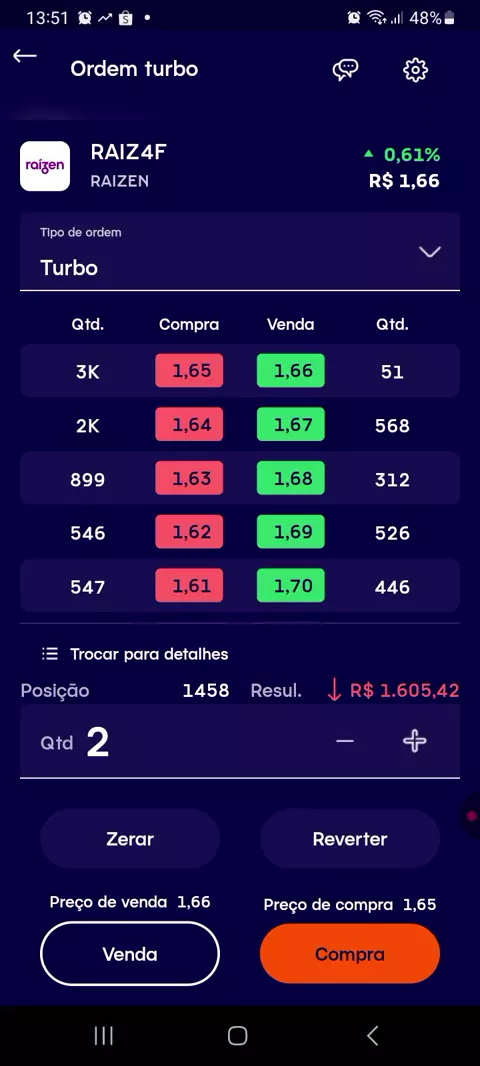Image resolution: width=480 pixels, height=1066 pixels.
Task: Open recent apps from the navigation bar
Action: [x=103, y=1035]
